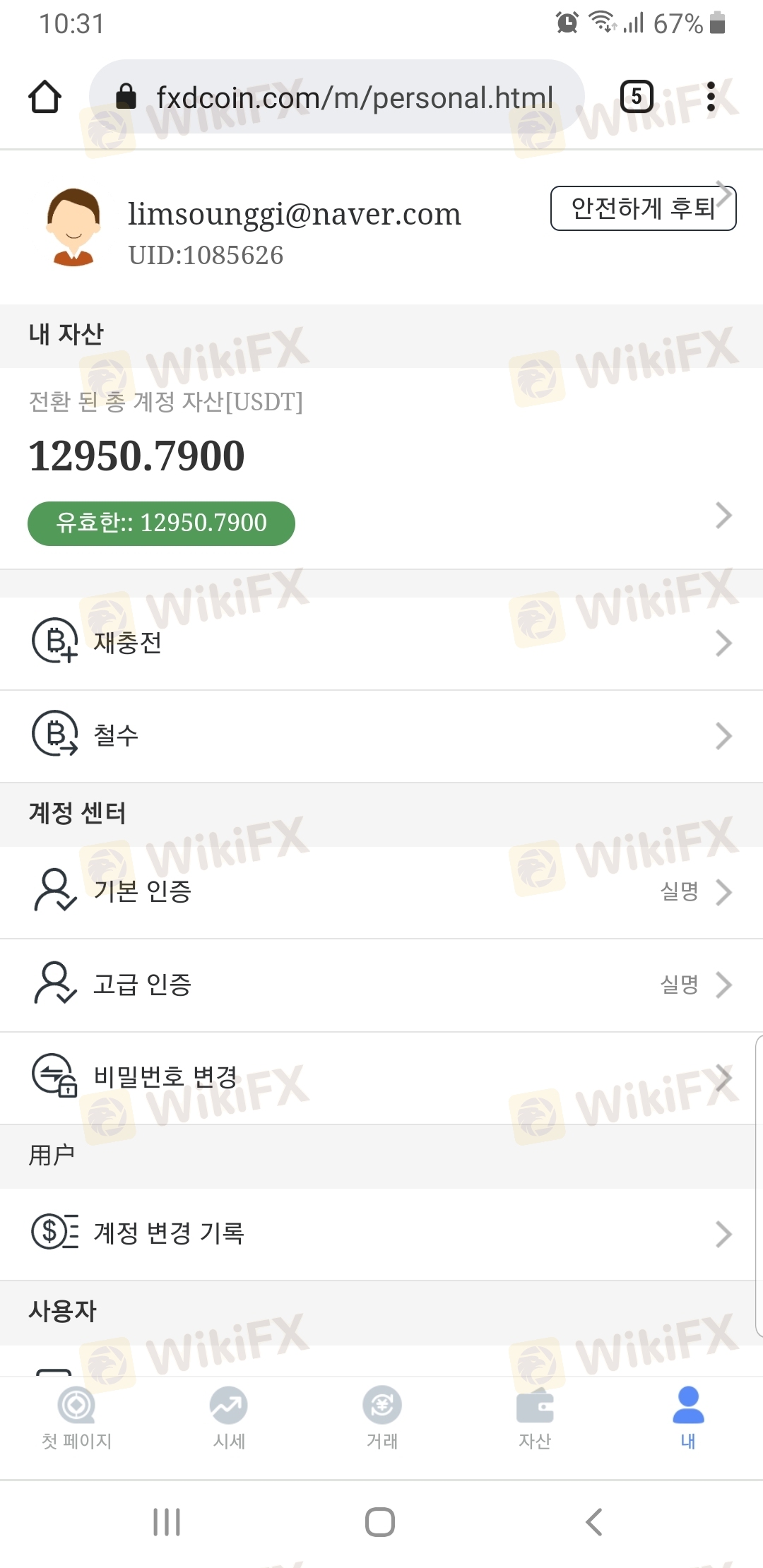This screenshot has width=763, height=1568.
Task: Switch to the 거래 trade tab
Action: point(381,1418)
